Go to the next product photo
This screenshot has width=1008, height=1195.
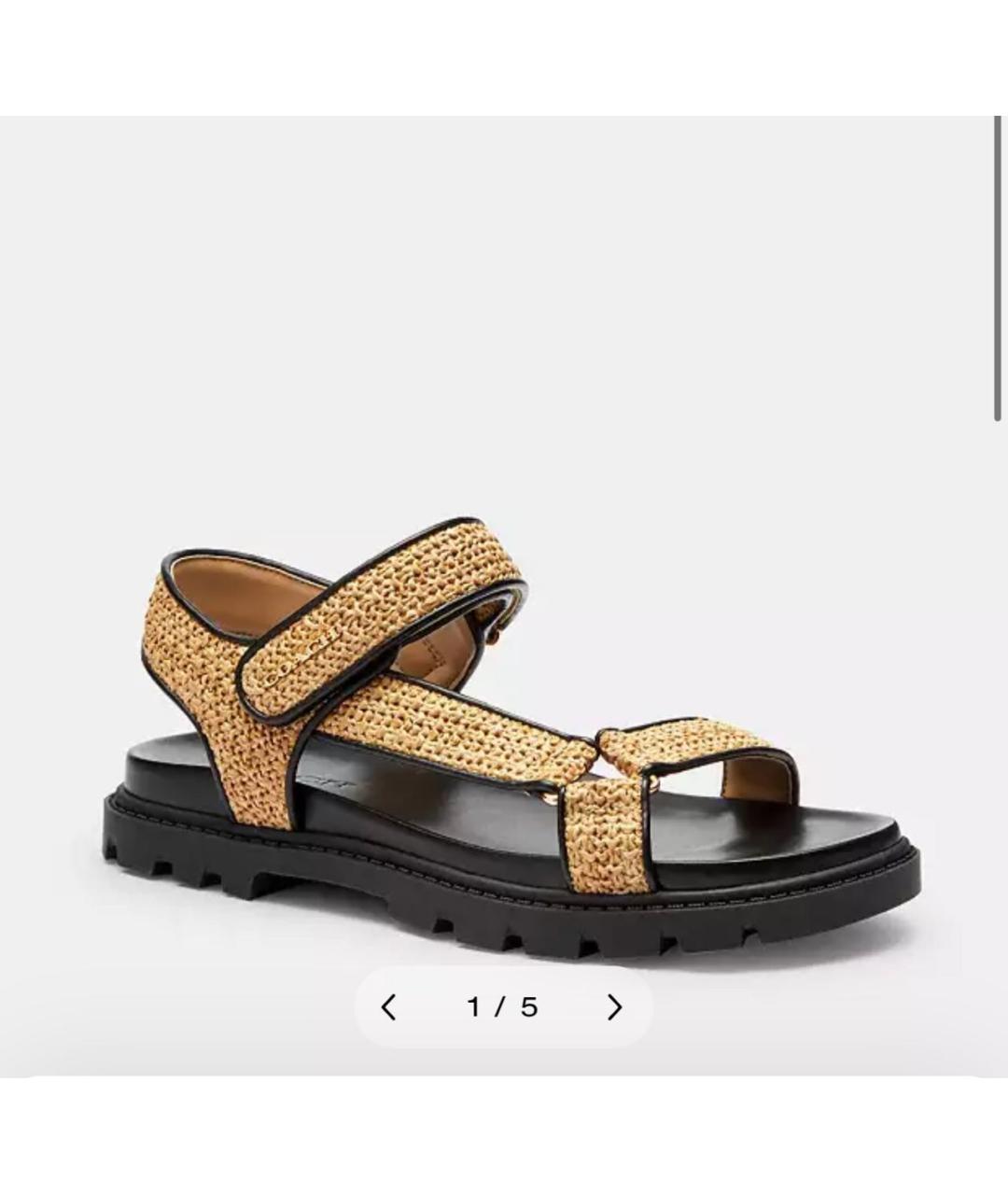(614, 1007)
